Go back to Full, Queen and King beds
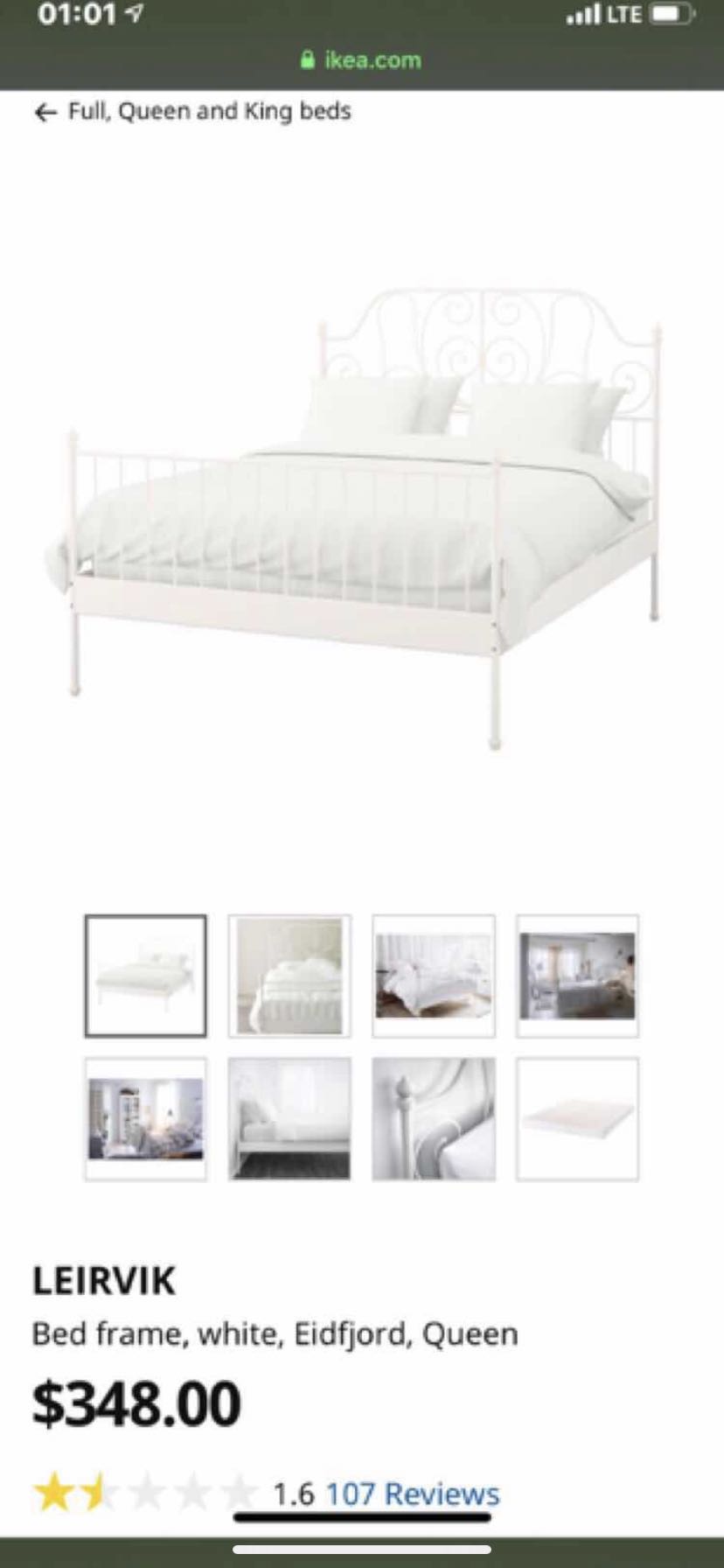The height and width of the screenshot is (1568, 724). tap(192, 112)
